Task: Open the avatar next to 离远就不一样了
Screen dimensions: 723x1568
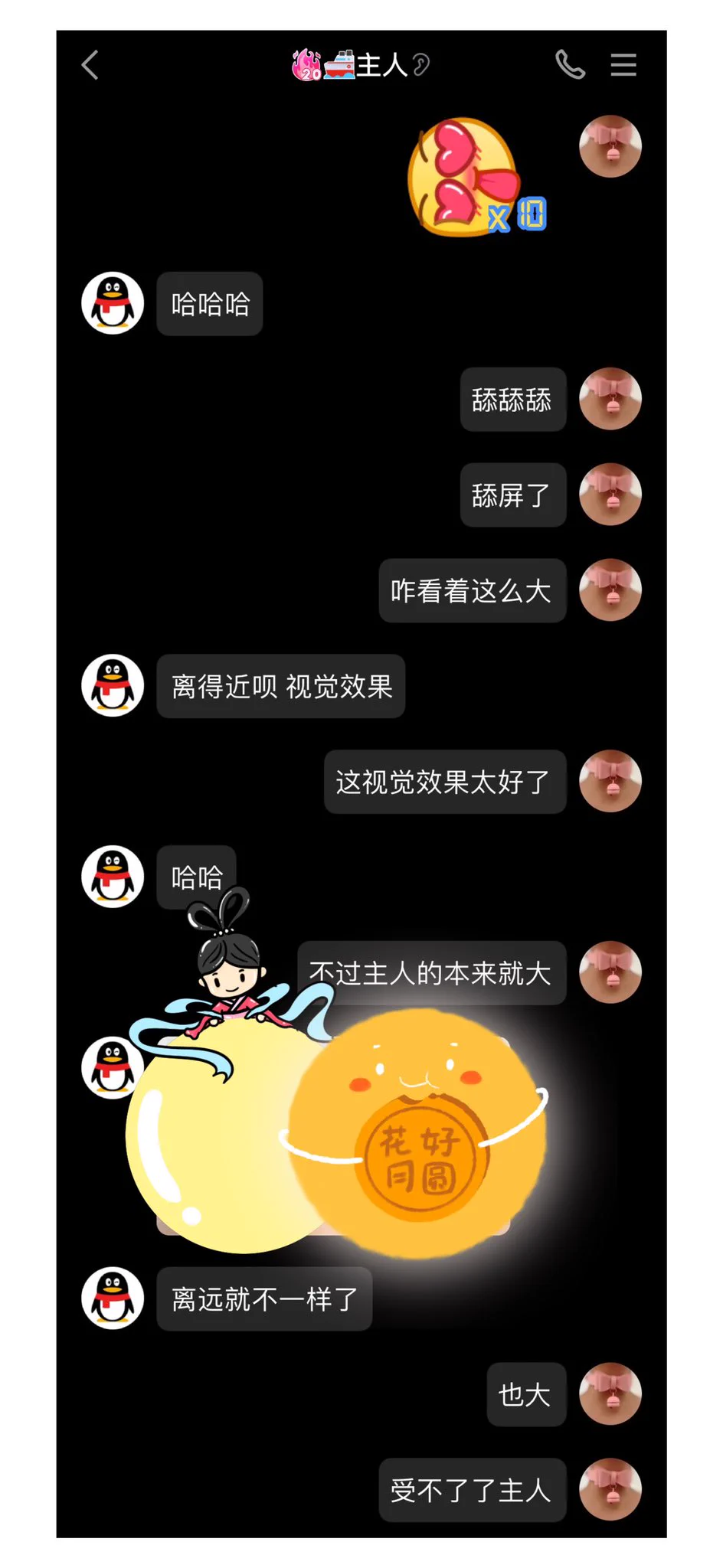Action: [113, 1298]
